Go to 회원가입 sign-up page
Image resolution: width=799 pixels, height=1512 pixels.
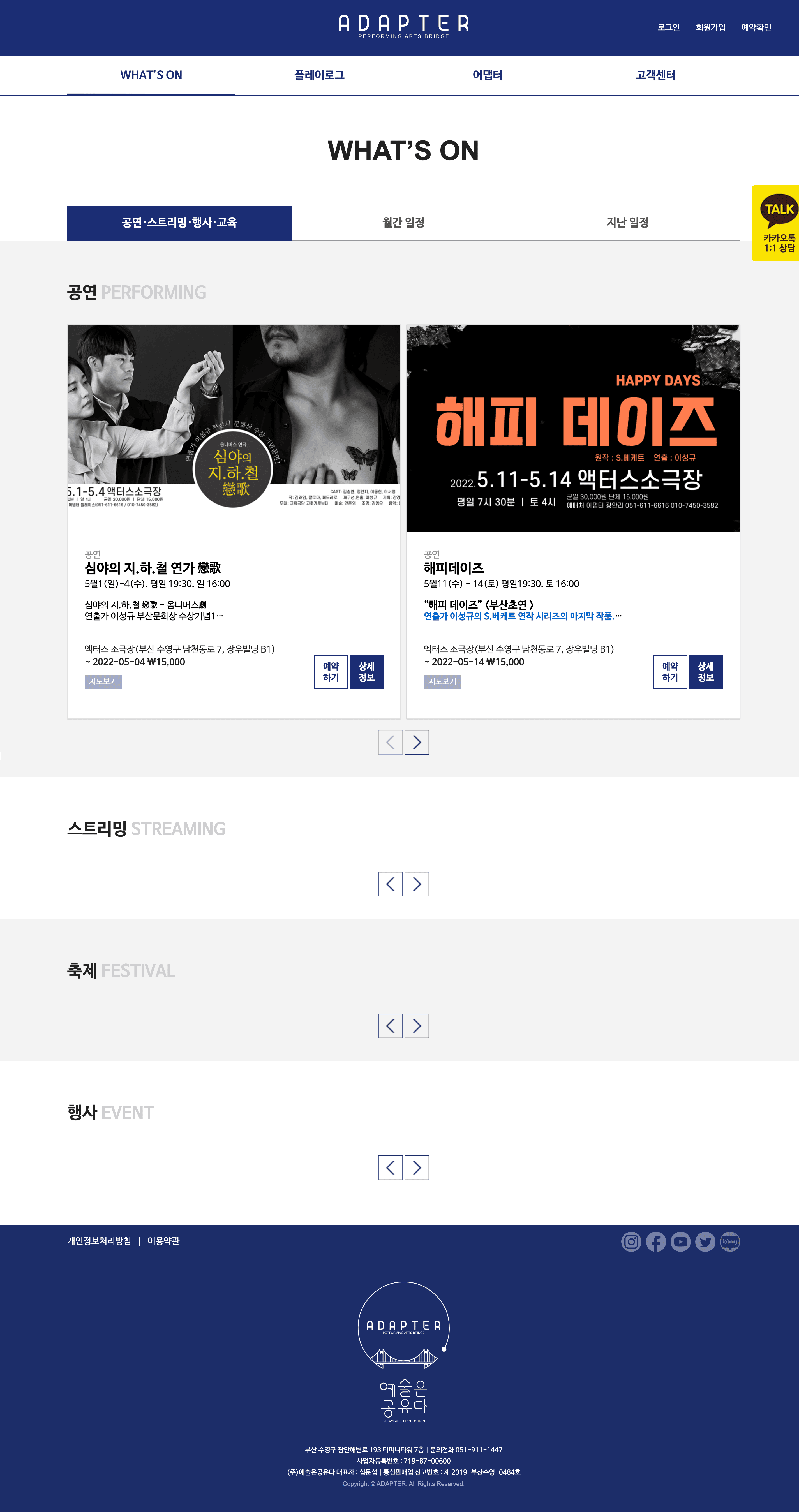click(710, 27)
